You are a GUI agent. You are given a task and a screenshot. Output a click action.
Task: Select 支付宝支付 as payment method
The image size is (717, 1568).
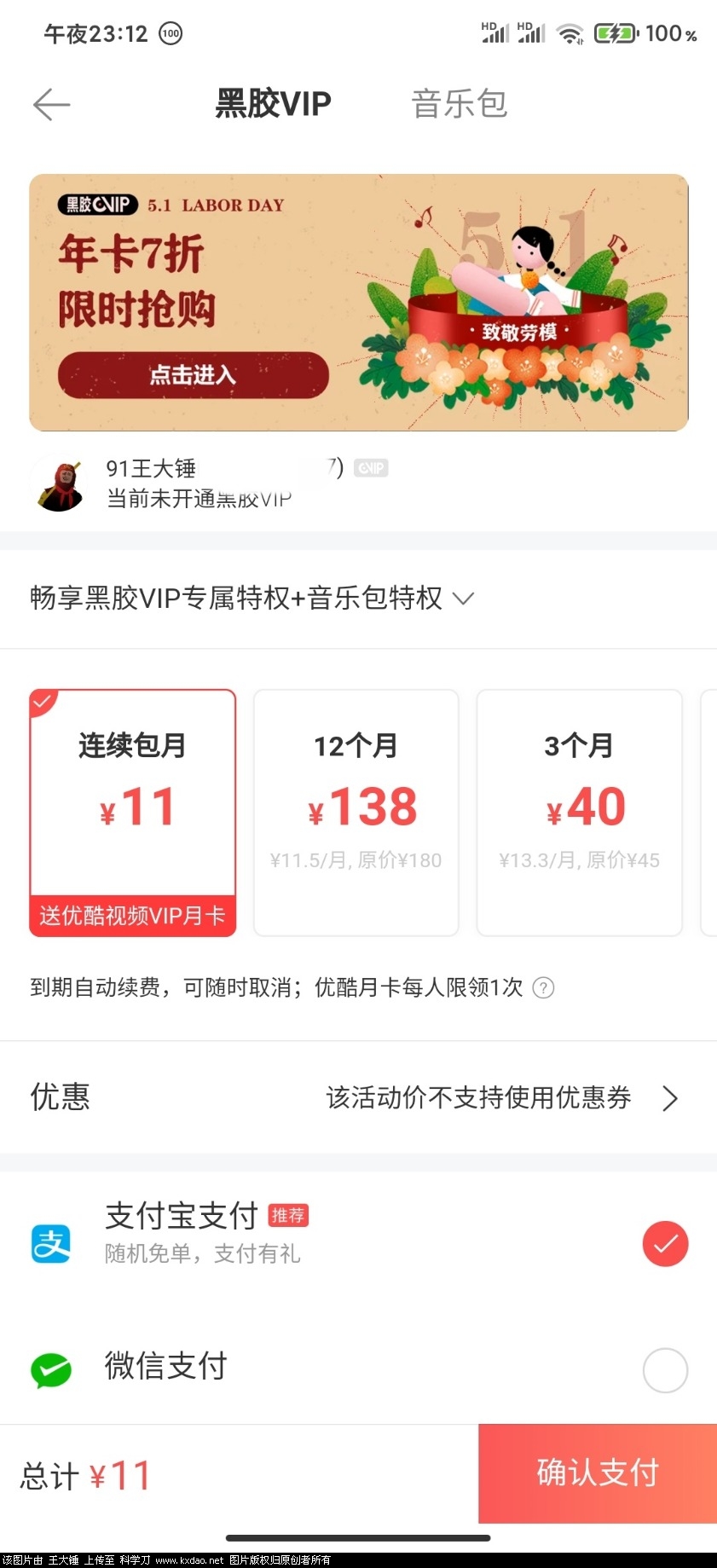click(x=665, y=1244)
